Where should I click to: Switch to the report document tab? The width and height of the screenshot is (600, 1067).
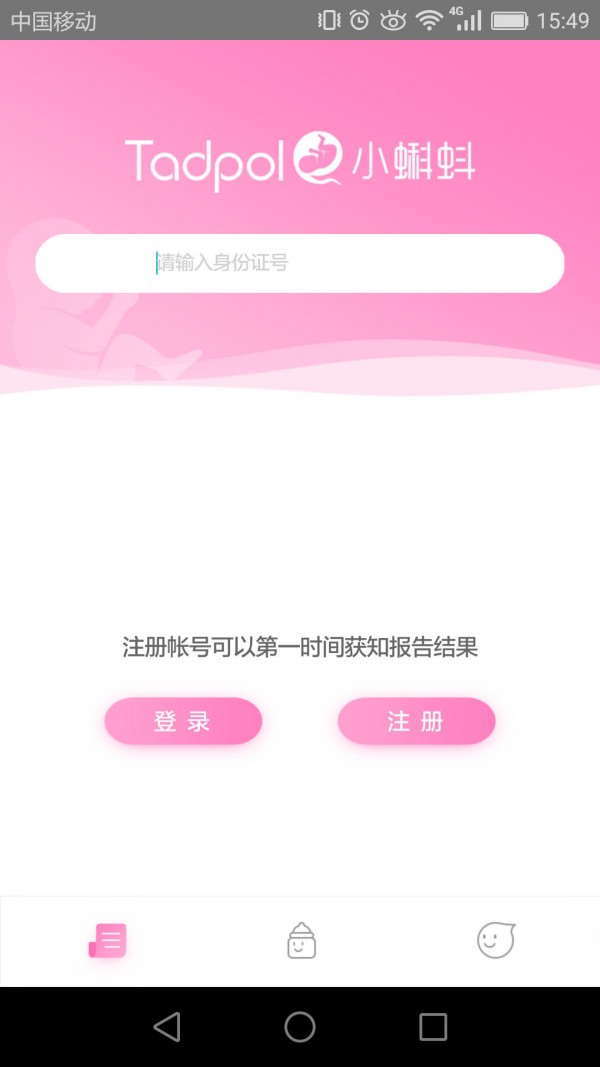[107, 940]
